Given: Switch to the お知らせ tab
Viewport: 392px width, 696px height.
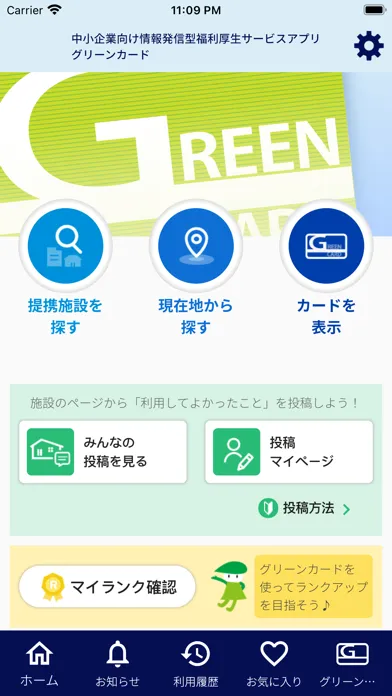Looking at the screenshot, I should [118, 663].
